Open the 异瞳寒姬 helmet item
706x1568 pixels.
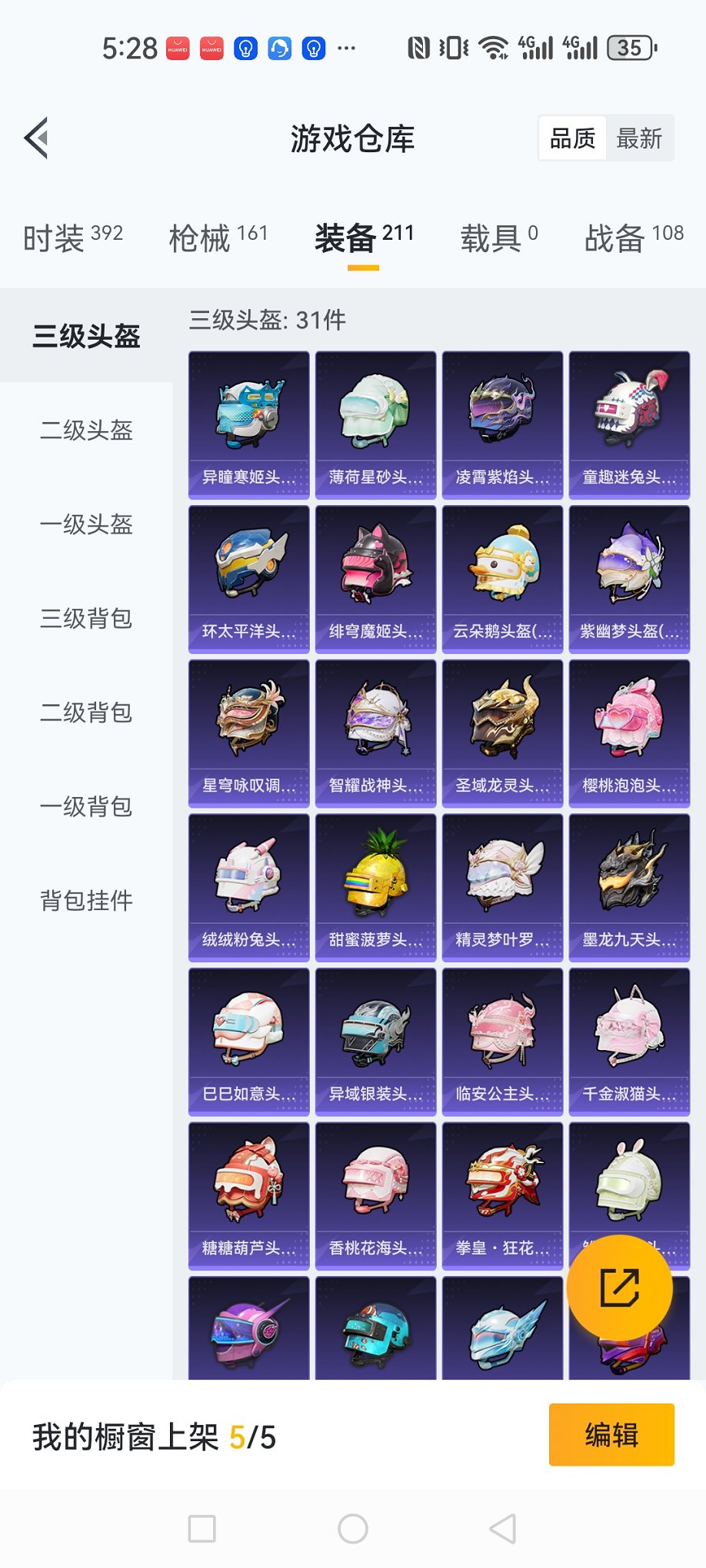(248, 424)
